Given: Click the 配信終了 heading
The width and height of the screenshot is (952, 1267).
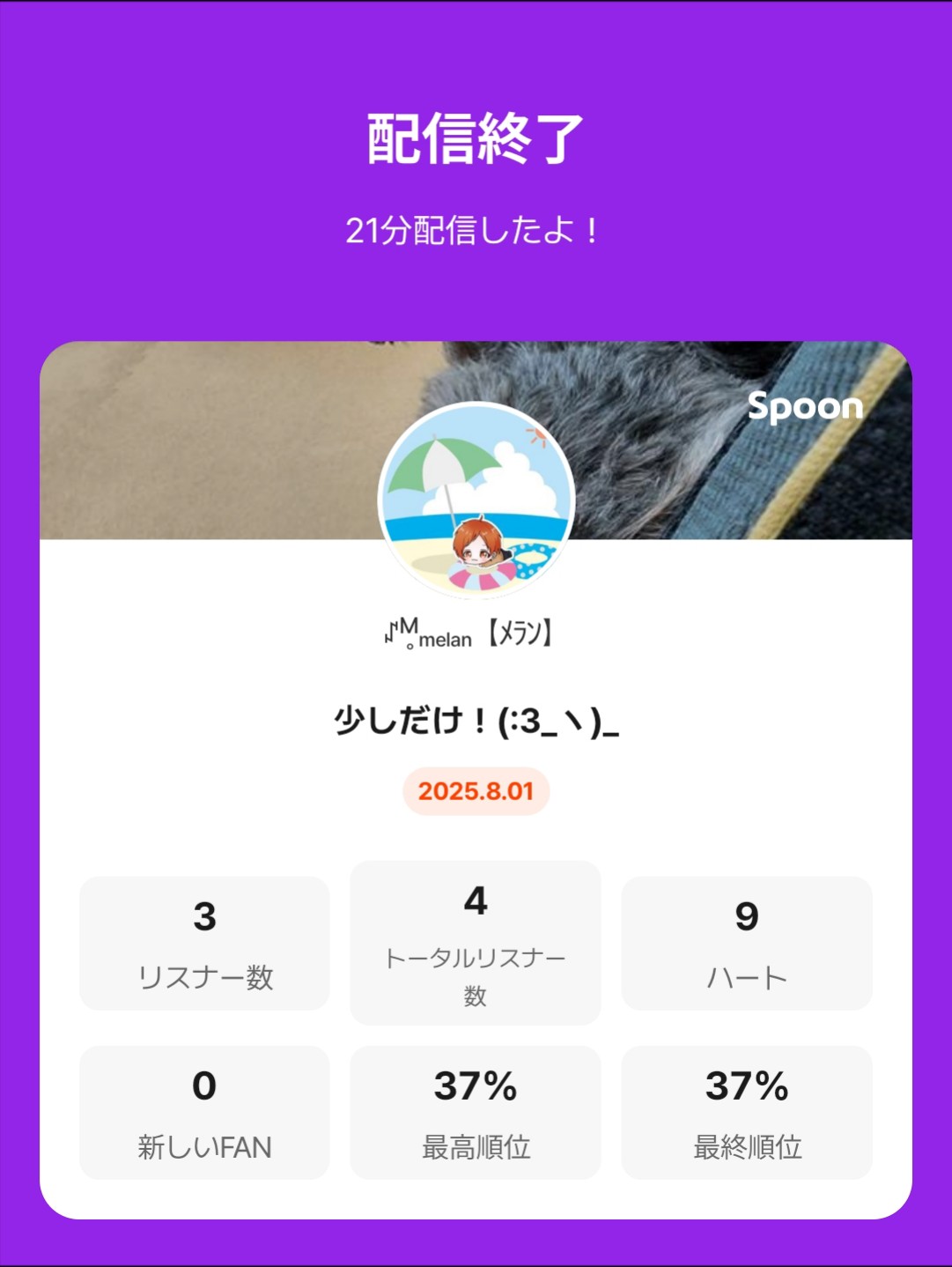Looking at the screenshot, I should coord(476,138).
